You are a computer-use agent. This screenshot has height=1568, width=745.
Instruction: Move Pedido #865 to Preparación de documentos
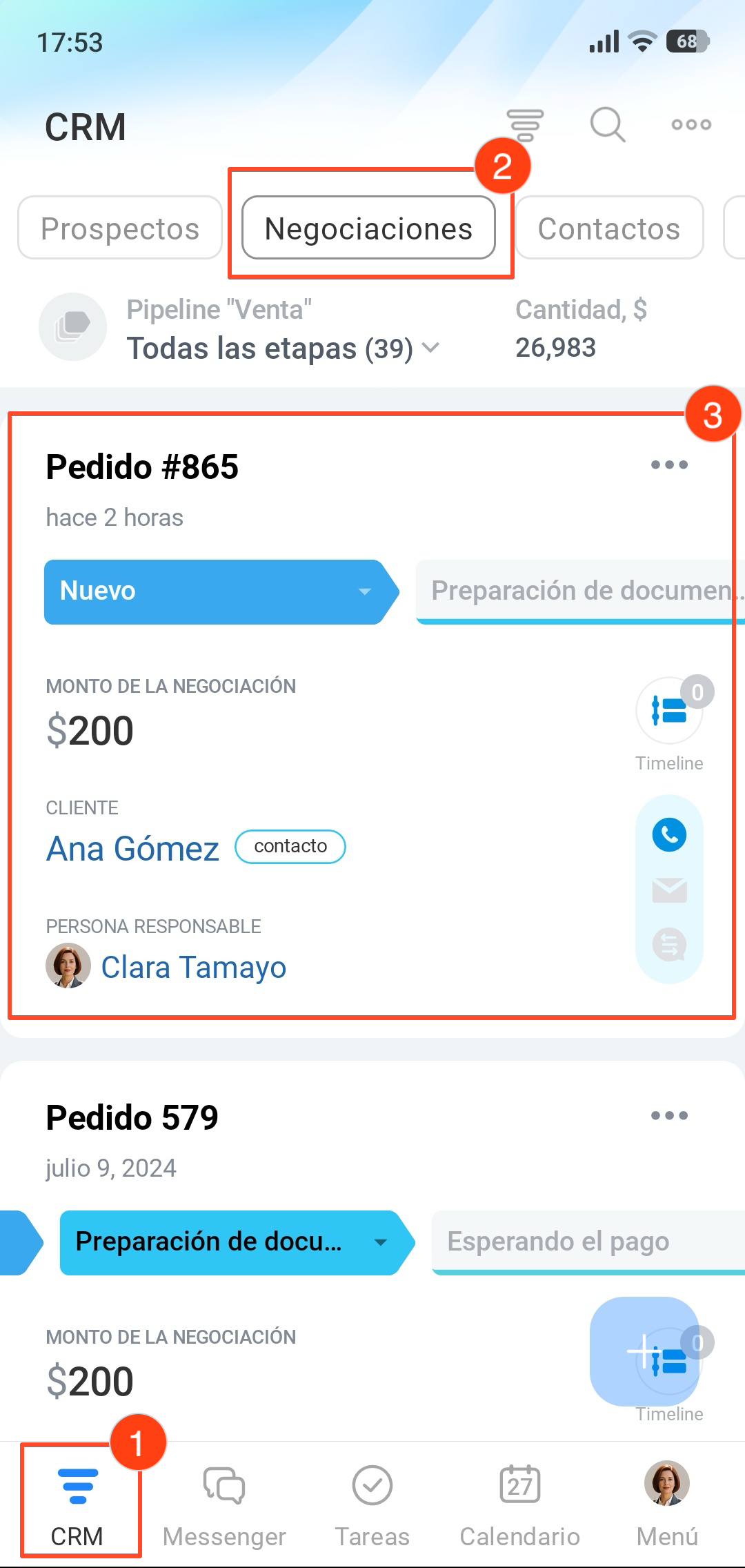(578, 592)
